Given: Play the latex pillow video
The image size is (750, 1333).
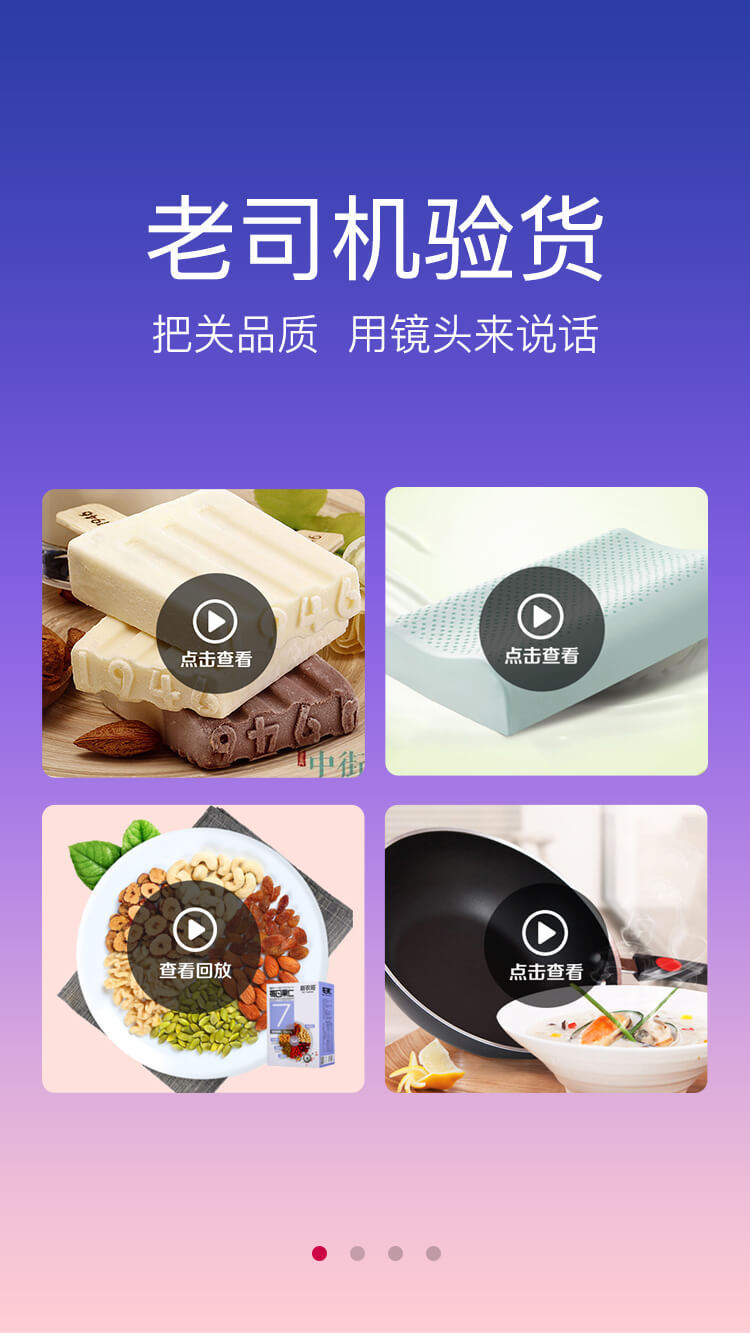Looking at the screenshot, I should click(x=541, y=628).
